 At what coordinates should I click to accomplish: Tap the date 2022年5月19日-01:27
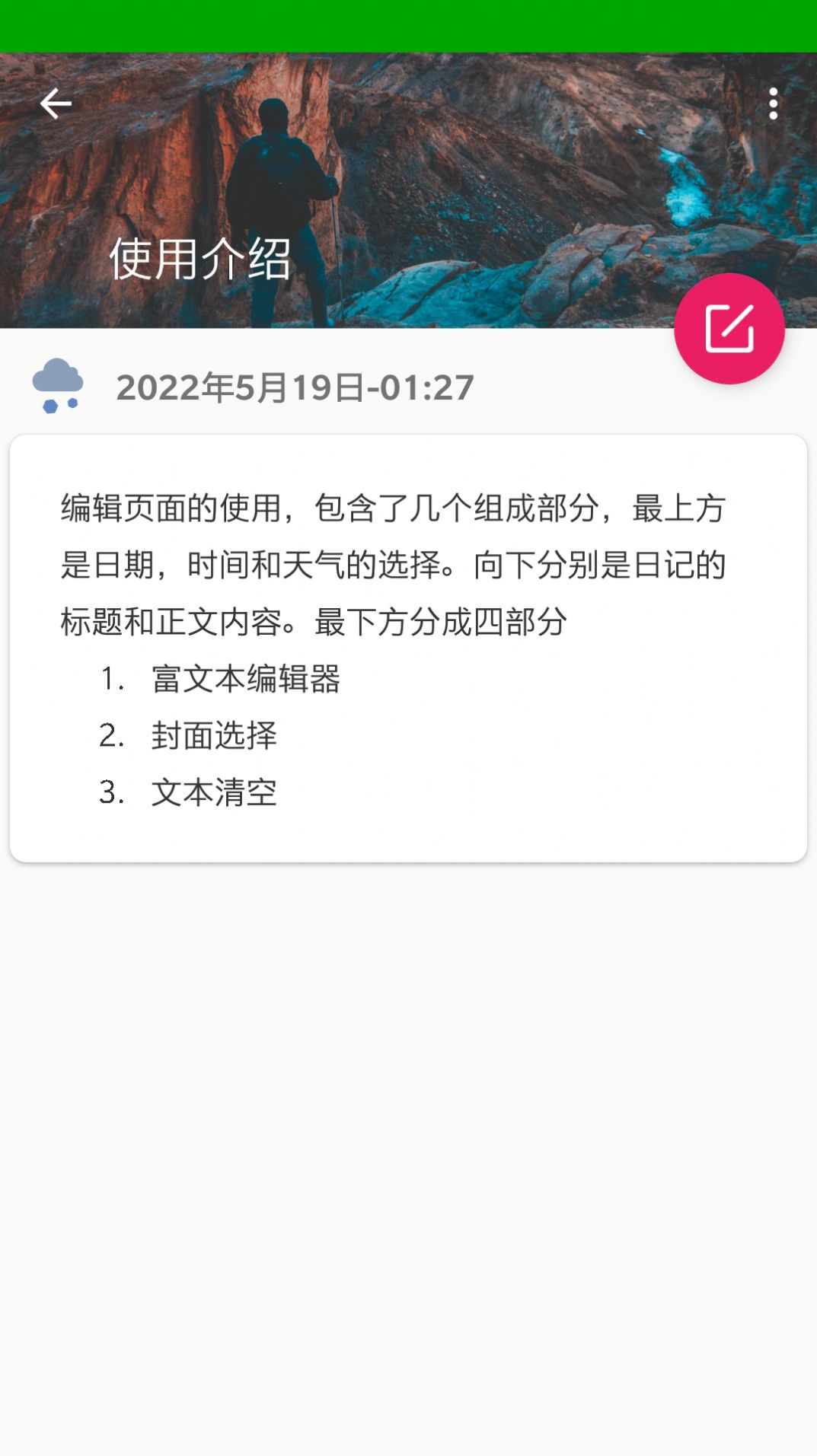296,387
